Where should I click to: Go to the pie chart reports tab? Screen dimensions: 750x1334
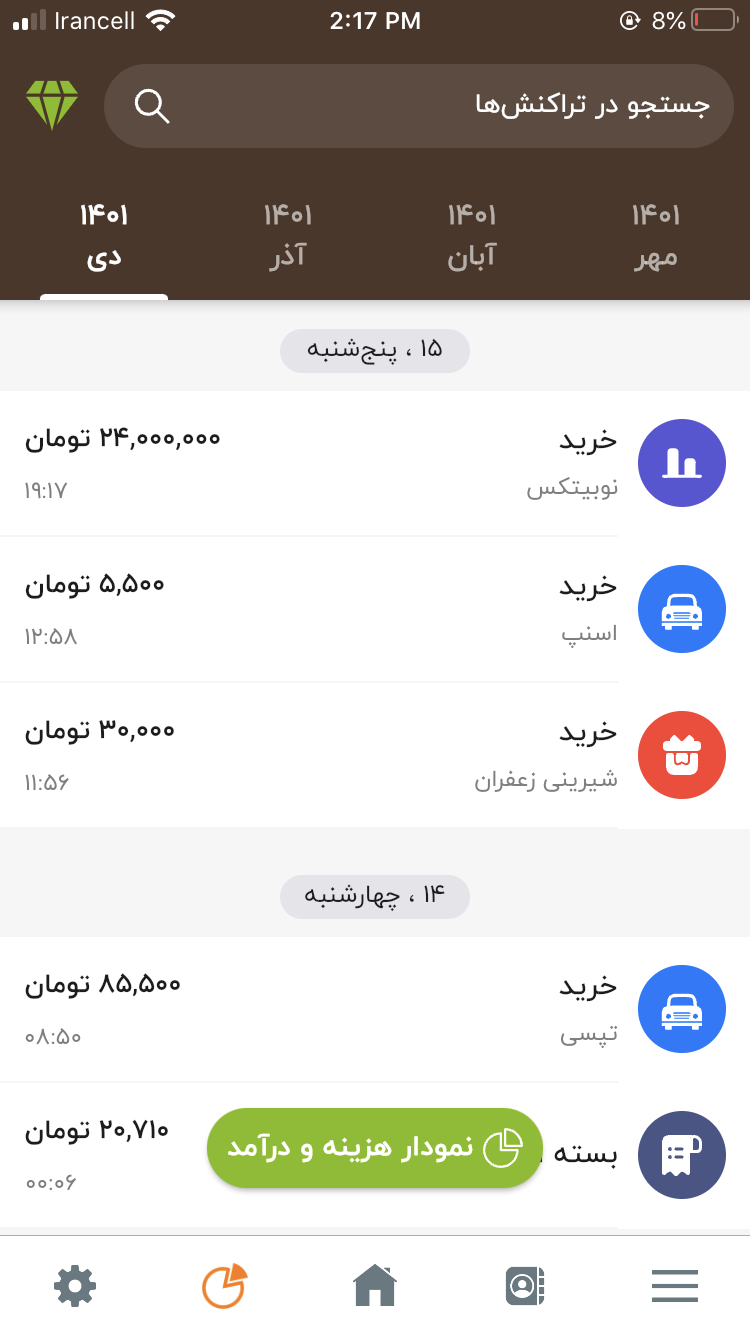pyautogui.click(x=225, y=1285)
